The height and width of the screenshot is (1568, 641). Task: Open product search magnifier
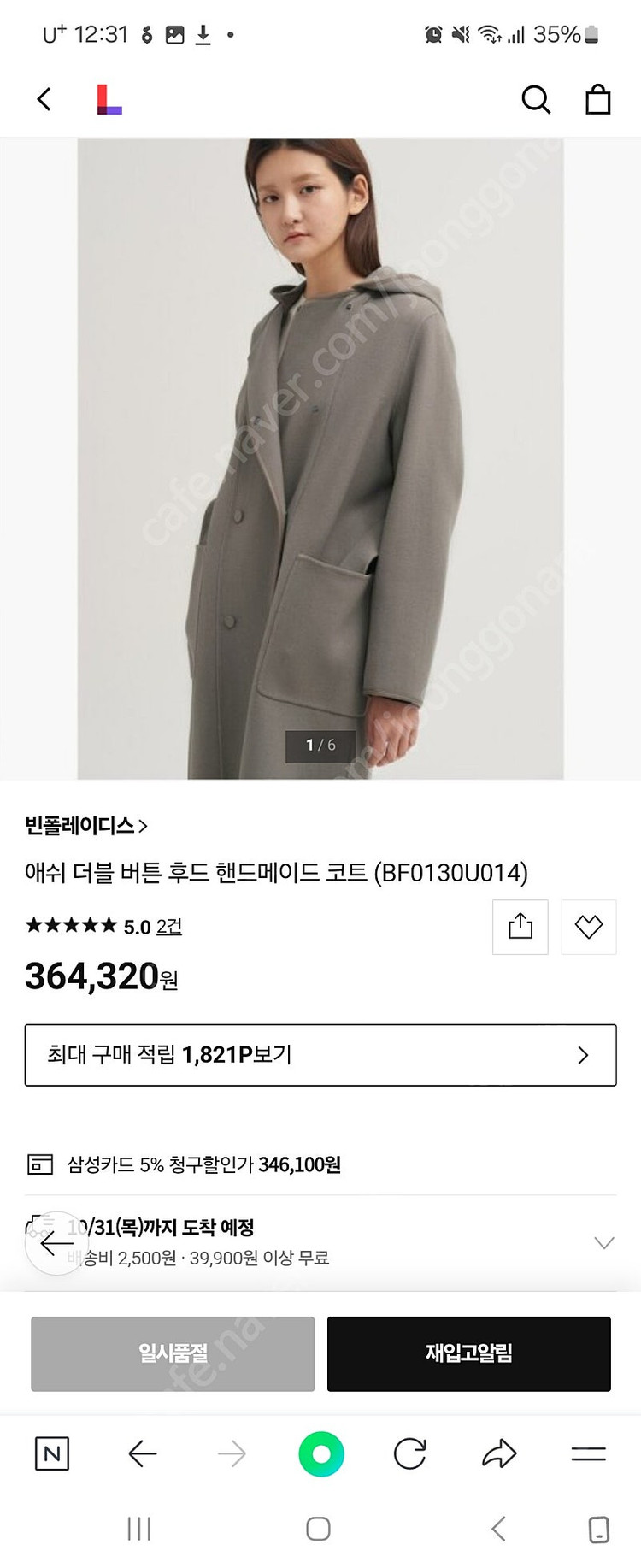(x=536, y=99)
